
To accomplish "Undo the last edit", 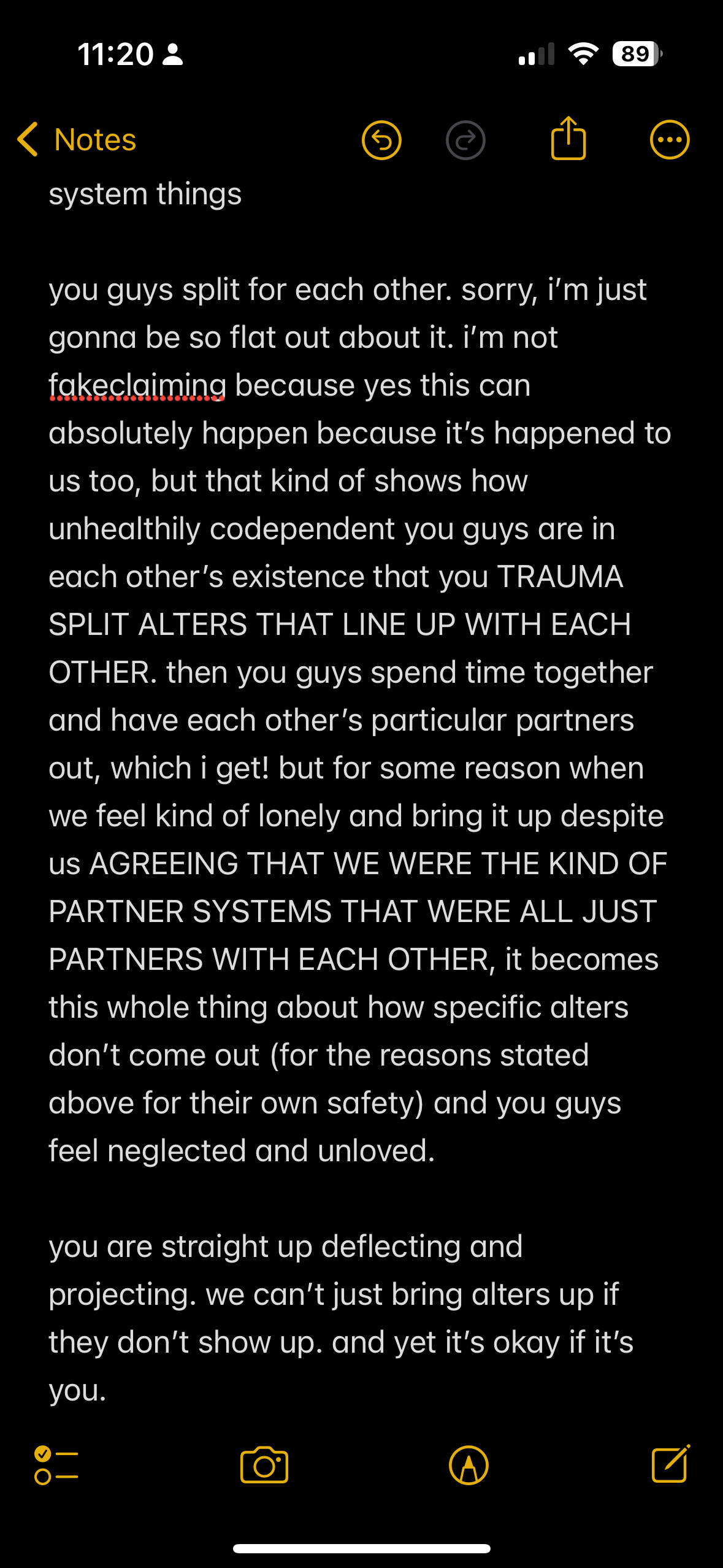I will [x=381, y=140].
